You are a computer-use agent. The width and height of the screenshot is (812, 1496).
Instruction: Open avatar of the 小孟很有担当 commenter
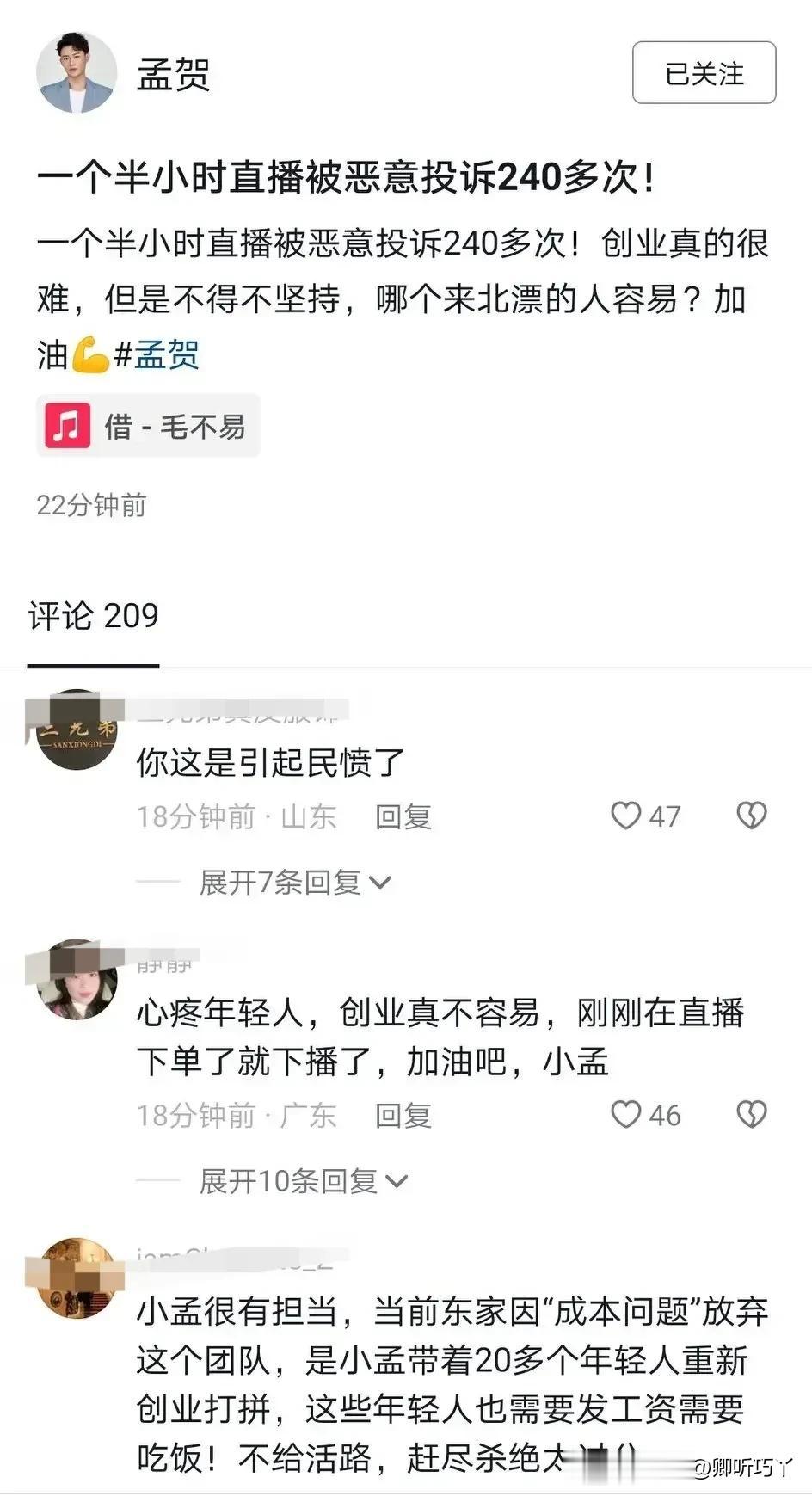pyautogui.click(x=77, y=1278)
